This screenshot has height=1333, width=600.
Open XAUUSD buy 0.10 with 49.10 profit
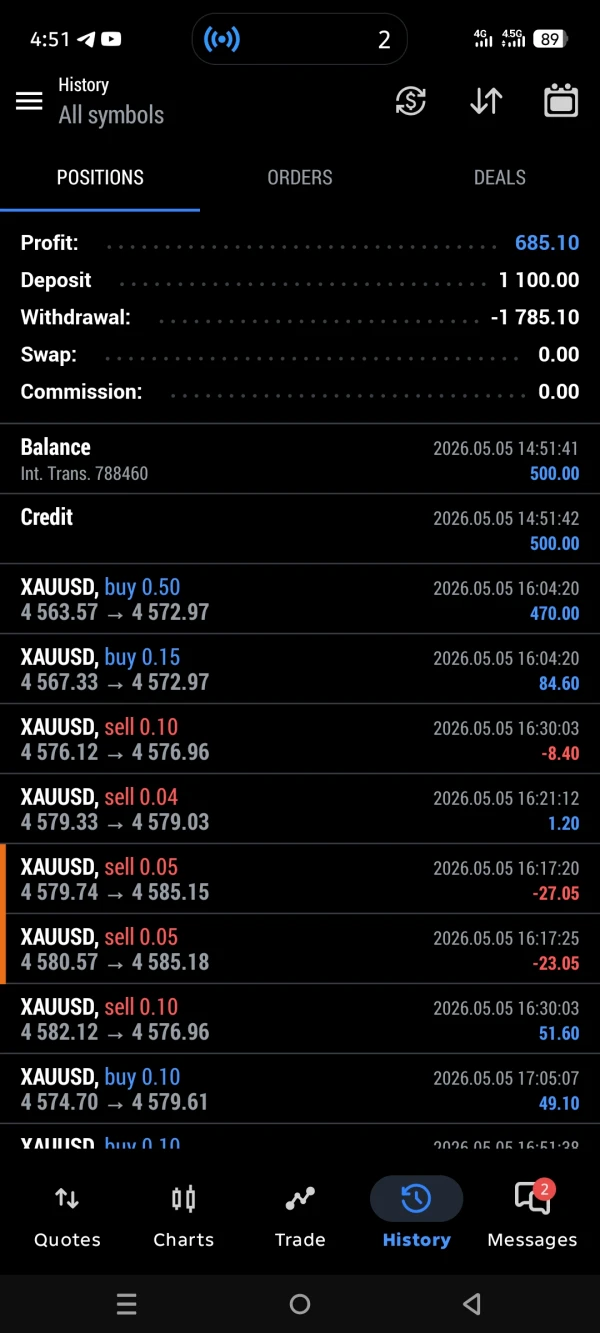click(x=300, y=1089)
